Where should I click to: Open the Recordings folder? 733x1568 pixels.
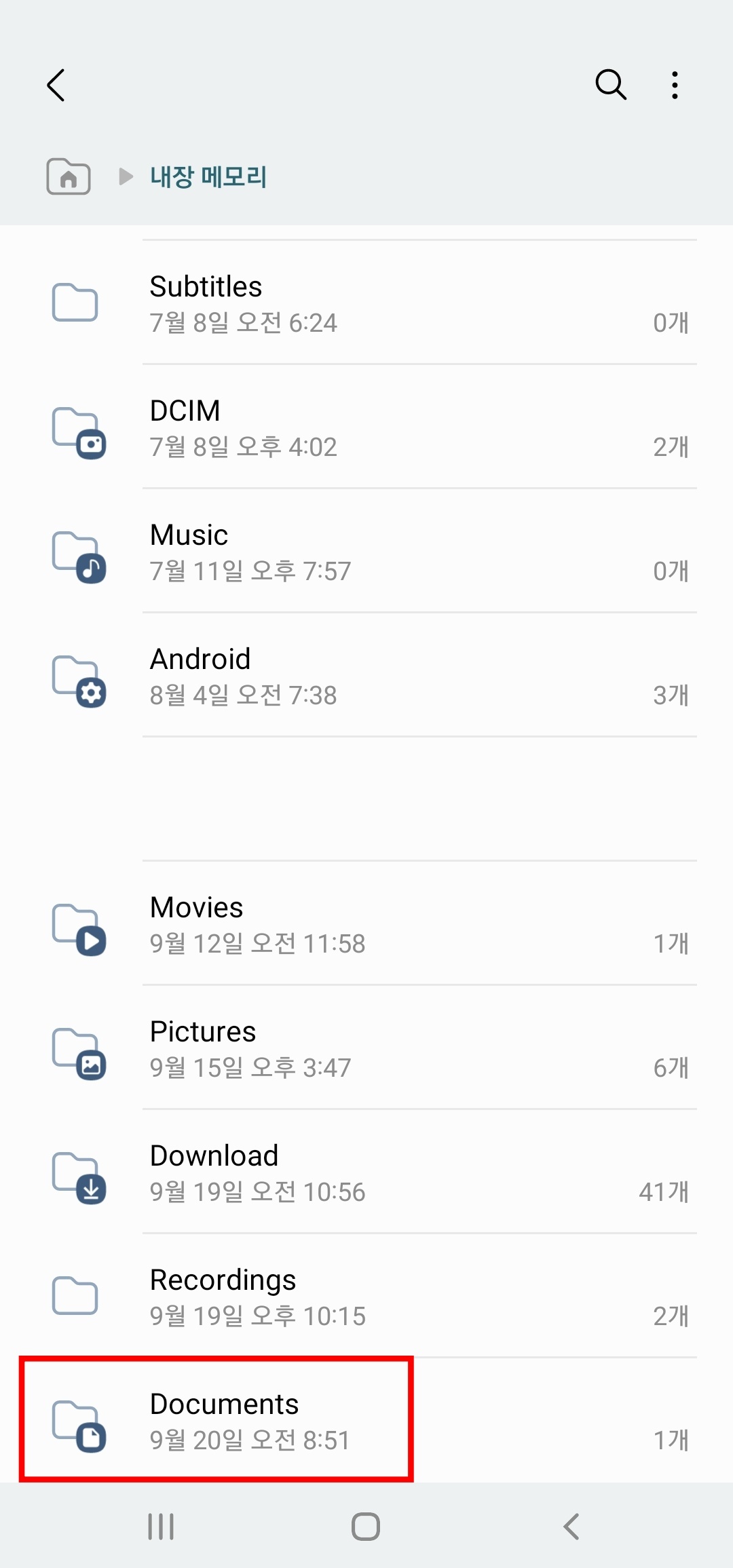[x=366, y=1296]
